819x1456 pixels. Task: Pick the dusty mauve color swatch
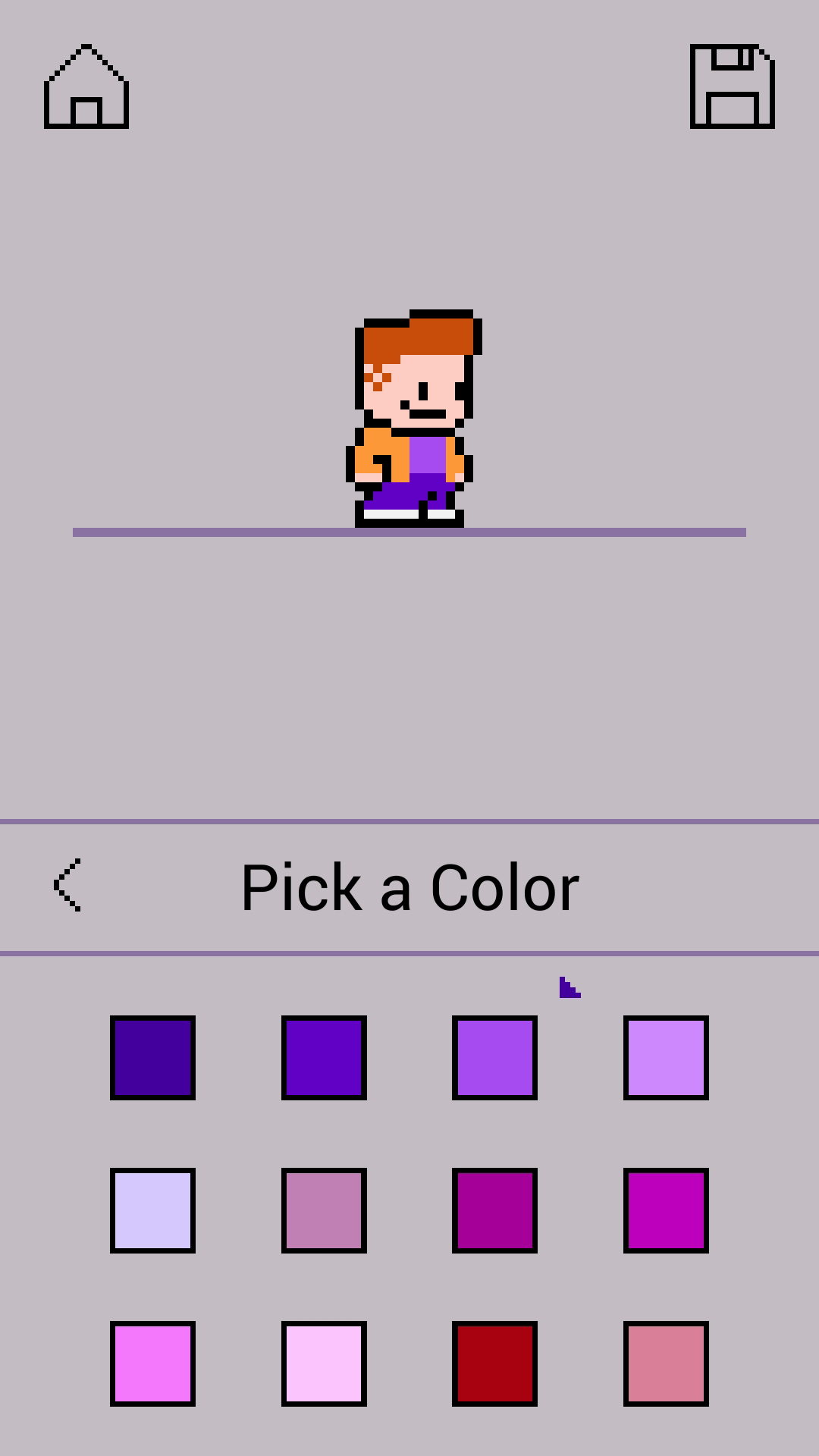click(324, 1210)
